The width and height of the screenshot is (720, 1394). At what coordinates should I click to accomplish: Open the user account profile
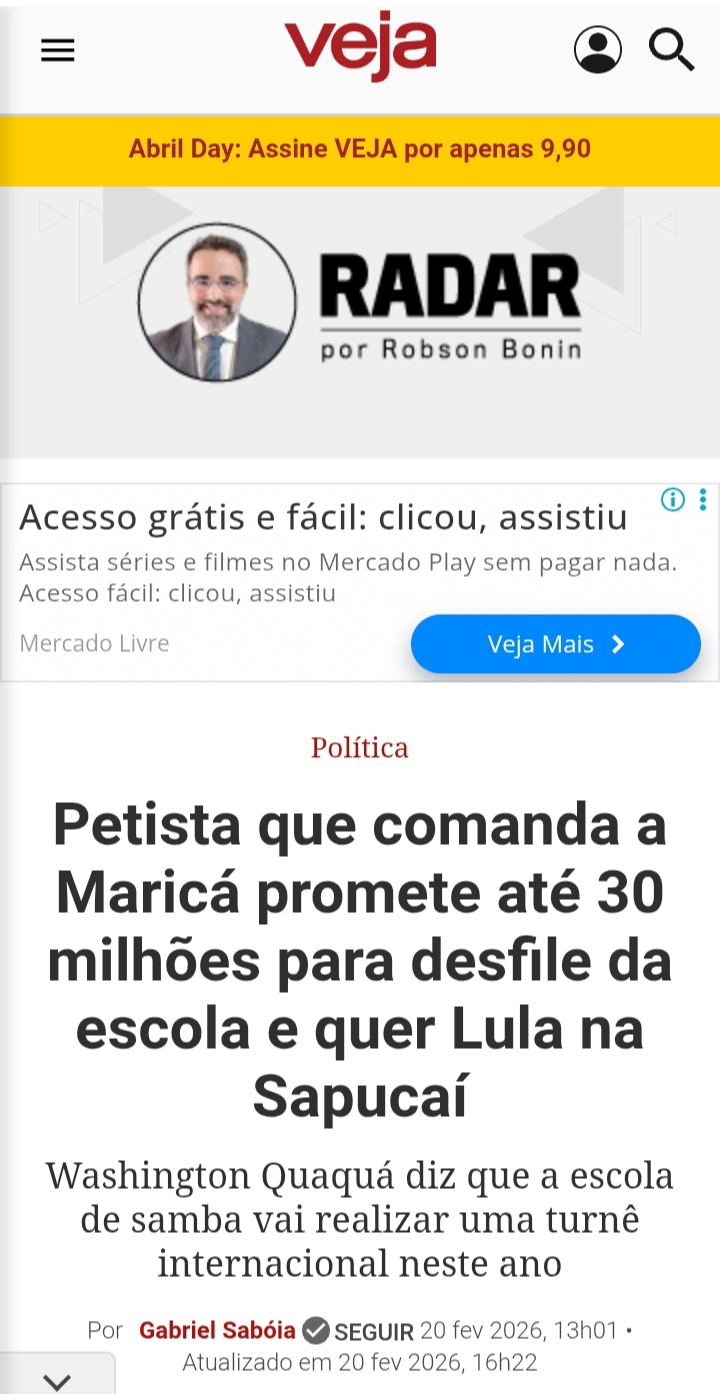(597, 50)
